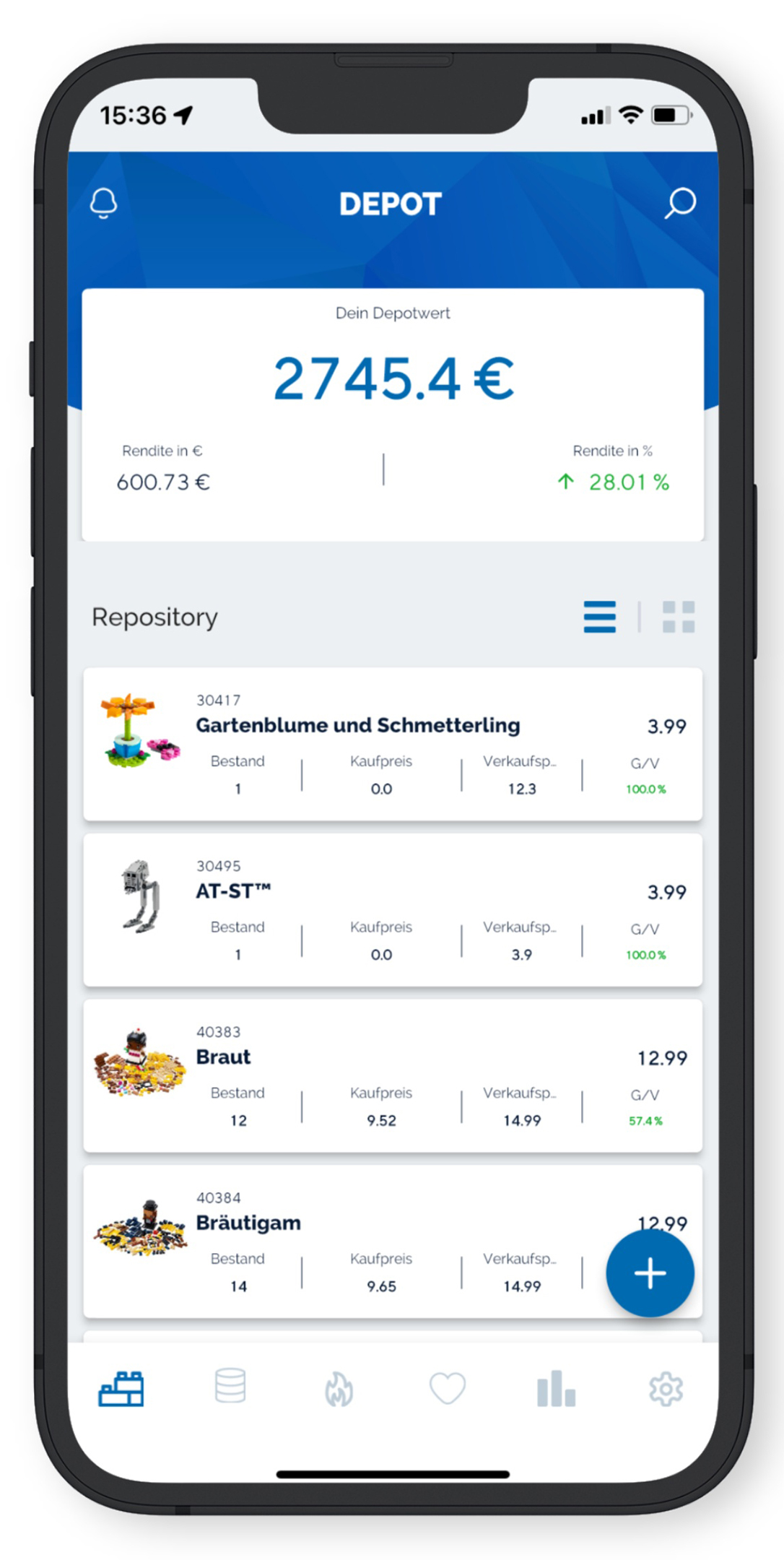Viewport: 784px width, 1560px height.
Task: Switch Repository to grid view
Action: point(678,617)
